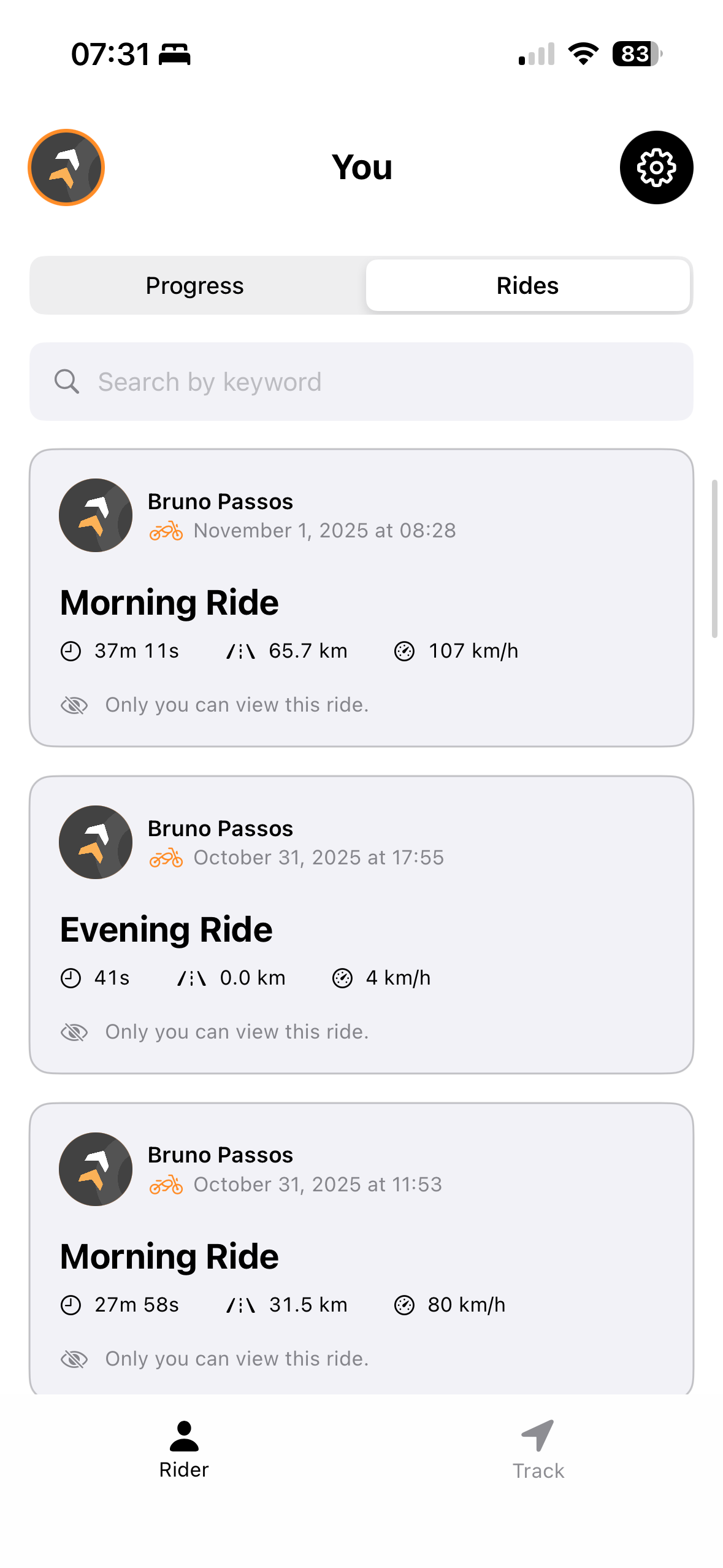Open settings via the gear button
Image resolution: width=723 pixels, height=1568 pixels.
[x=656, y=167]
